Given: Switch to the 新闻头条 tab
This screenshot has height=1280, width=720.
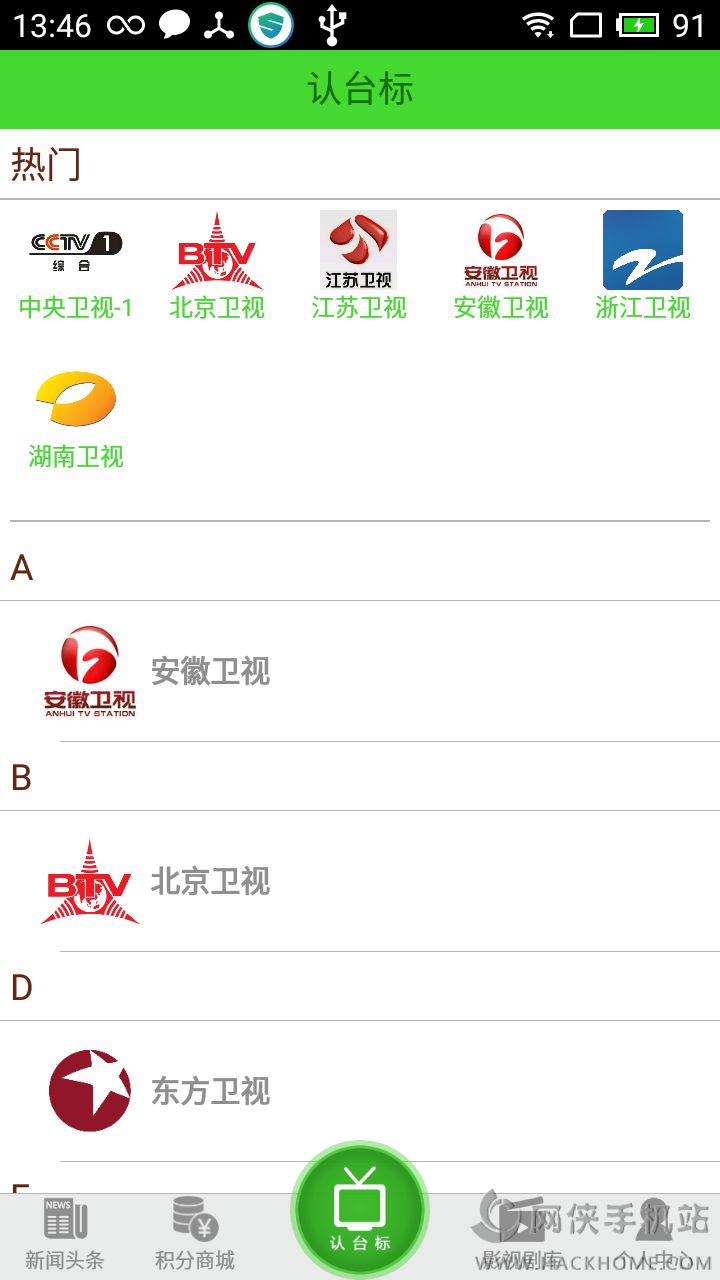Looking at the screenshot, I should (65, 1236).
